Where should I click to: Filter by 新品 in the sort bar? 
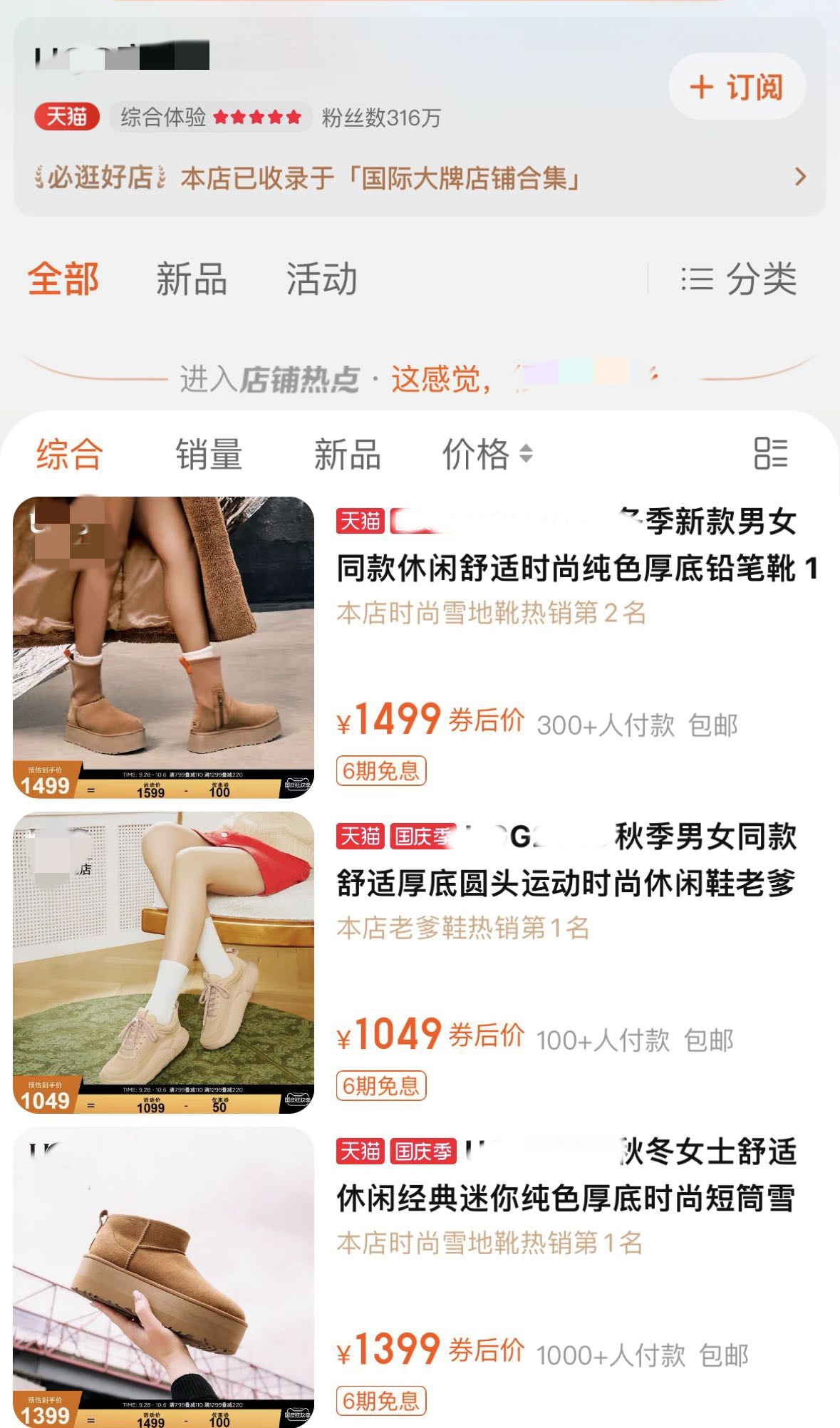(348, 455)
